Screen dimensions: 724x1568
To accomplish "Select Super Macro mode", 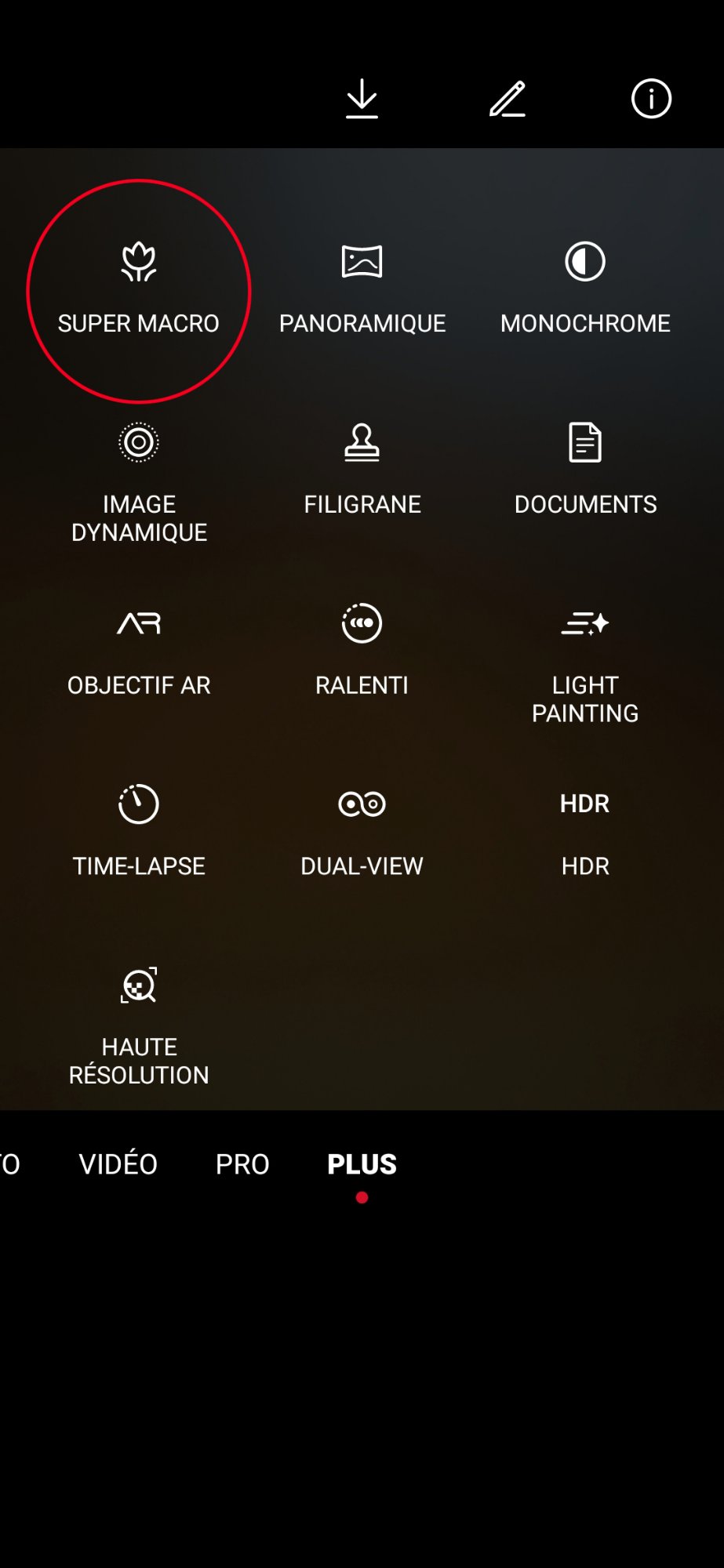I will pos(139,290).
